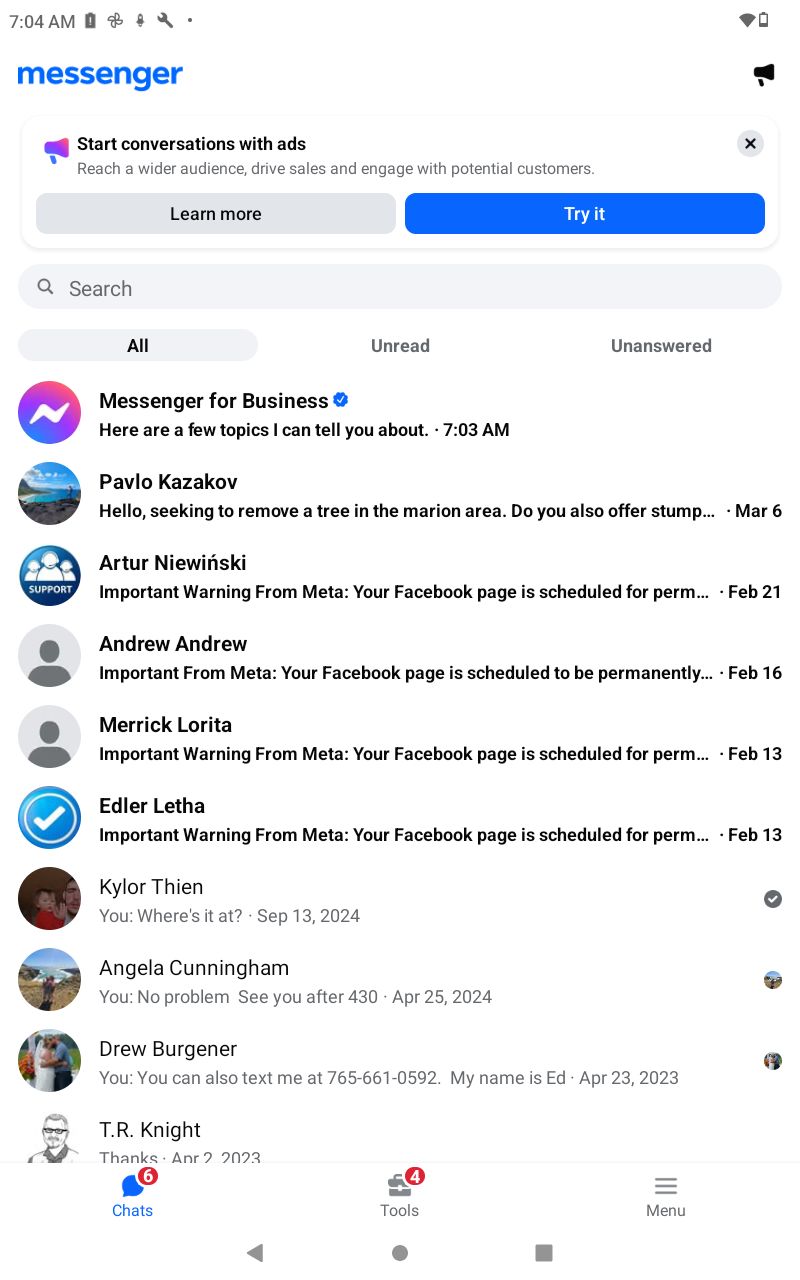800x1280 pixels.
Task: Open Merrick Lorita's conversation
Action: [x=400, y=738]
